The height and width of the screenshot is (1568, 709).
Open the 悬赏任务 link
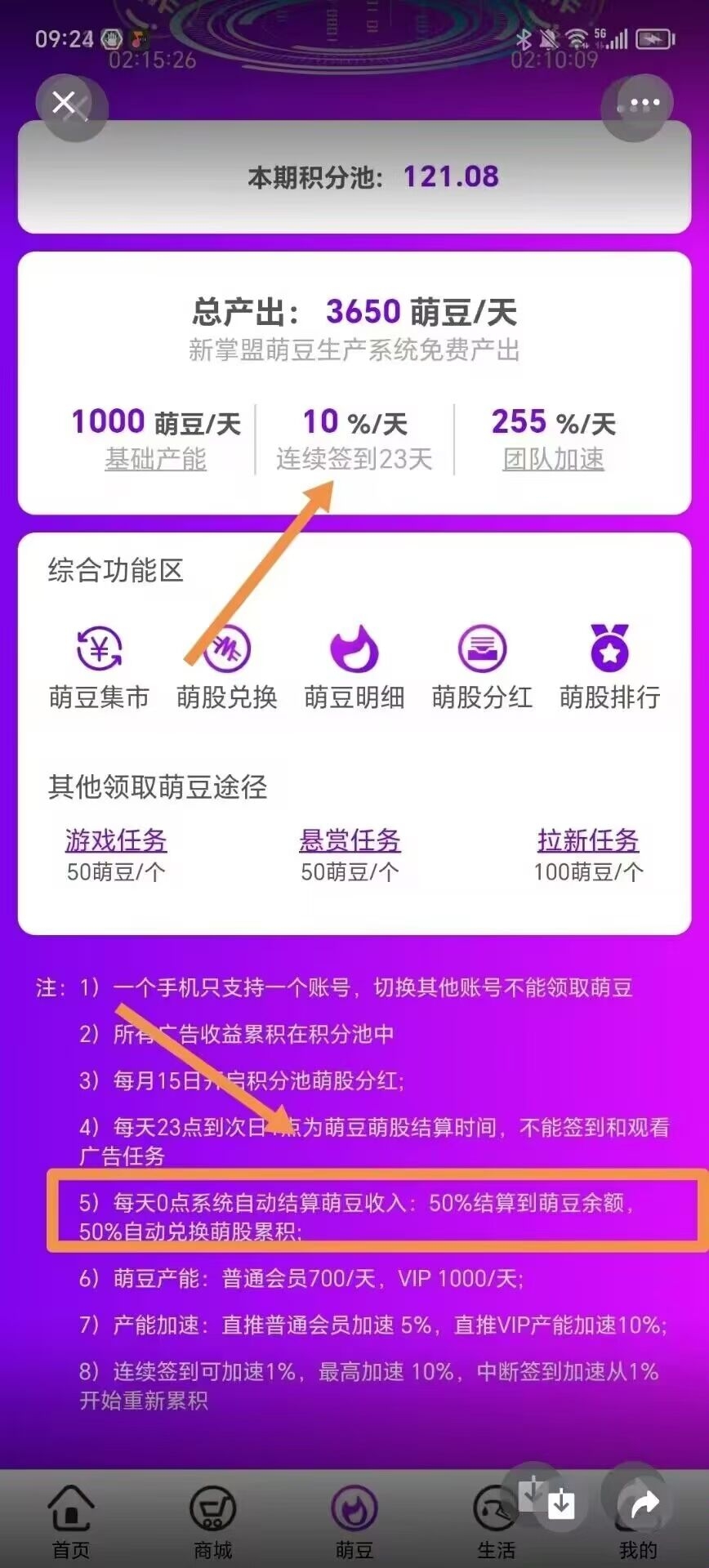point(350,840)
